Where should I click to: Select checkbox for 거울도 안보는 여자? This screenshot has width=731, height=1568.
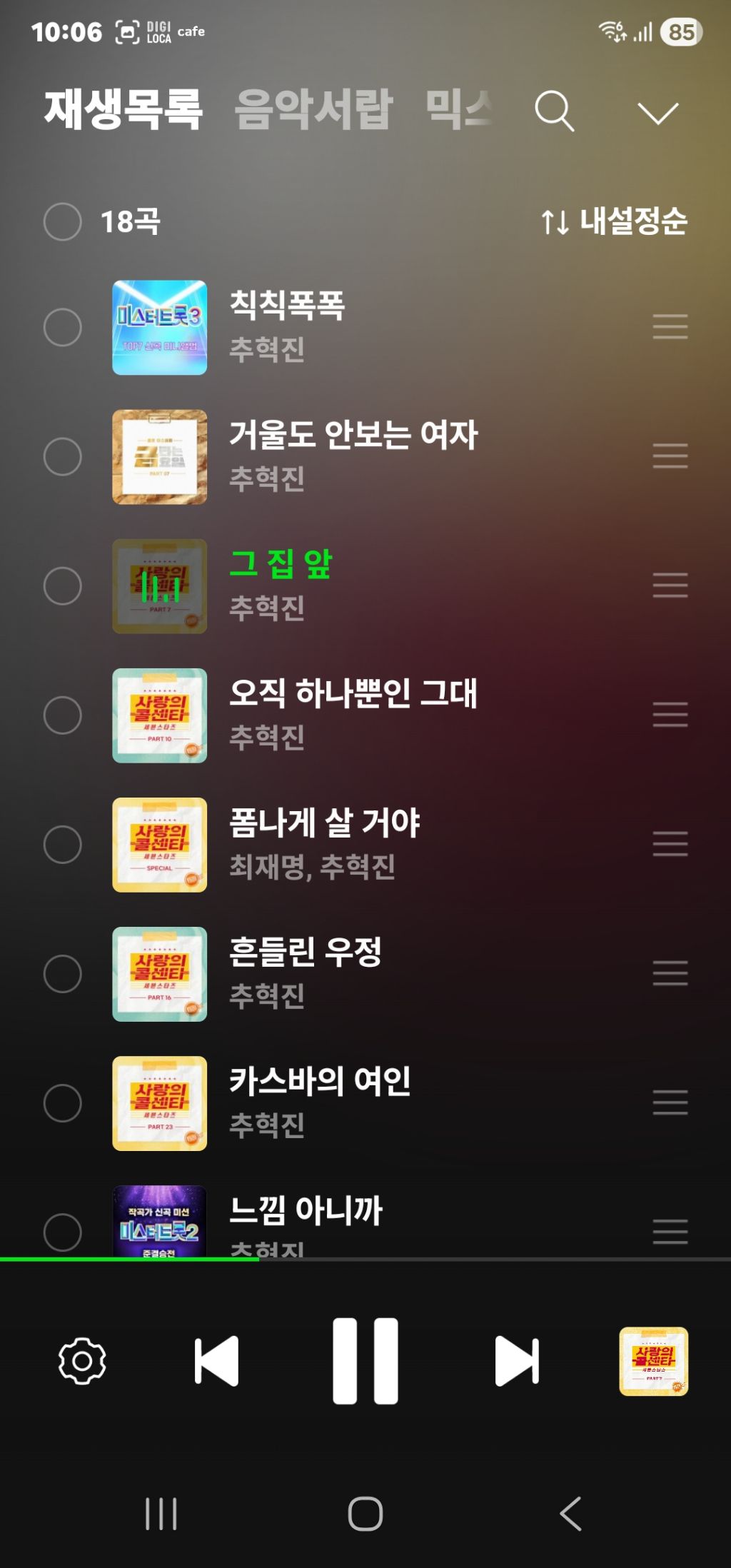(x=63, y=456)
